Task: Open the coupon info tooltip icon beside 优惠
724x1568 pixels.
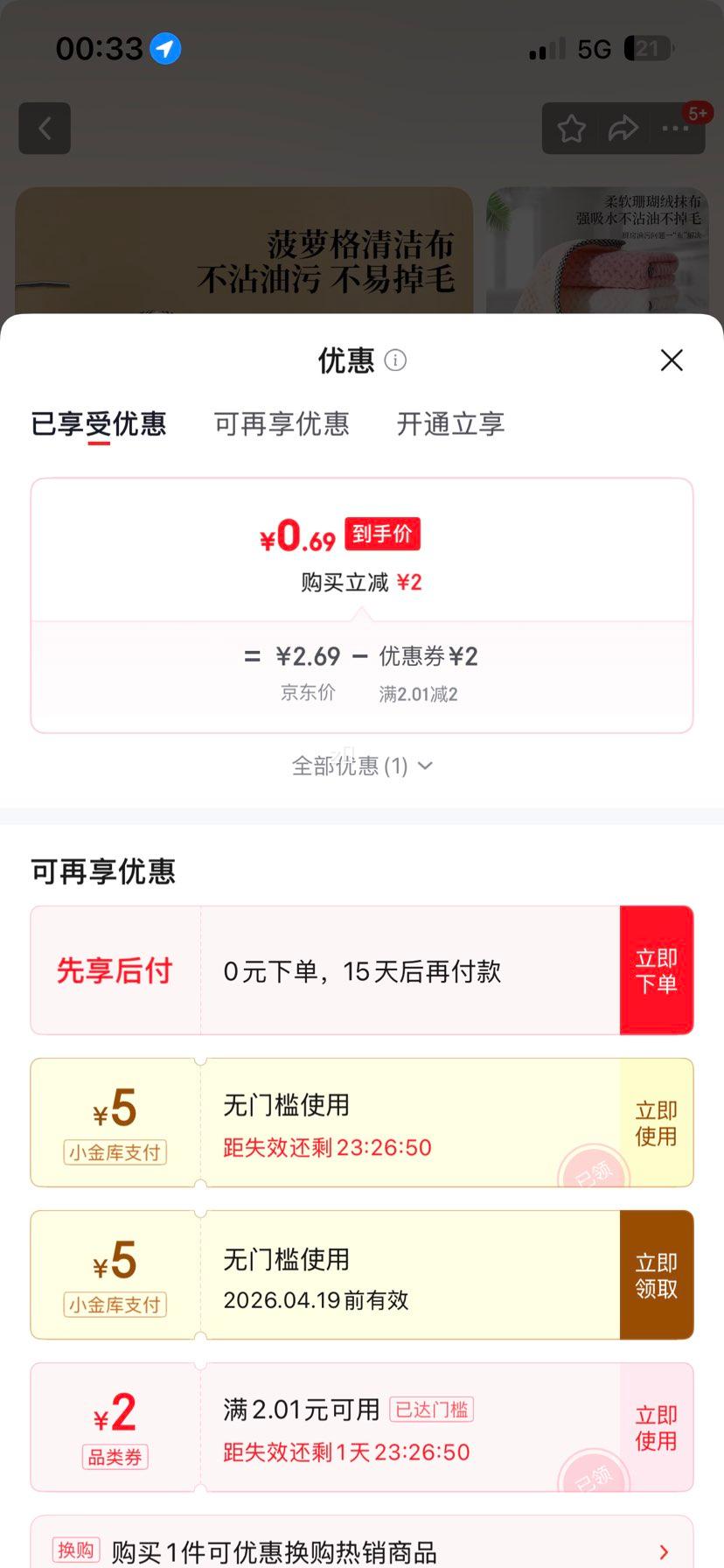Action: click(395, 360)
